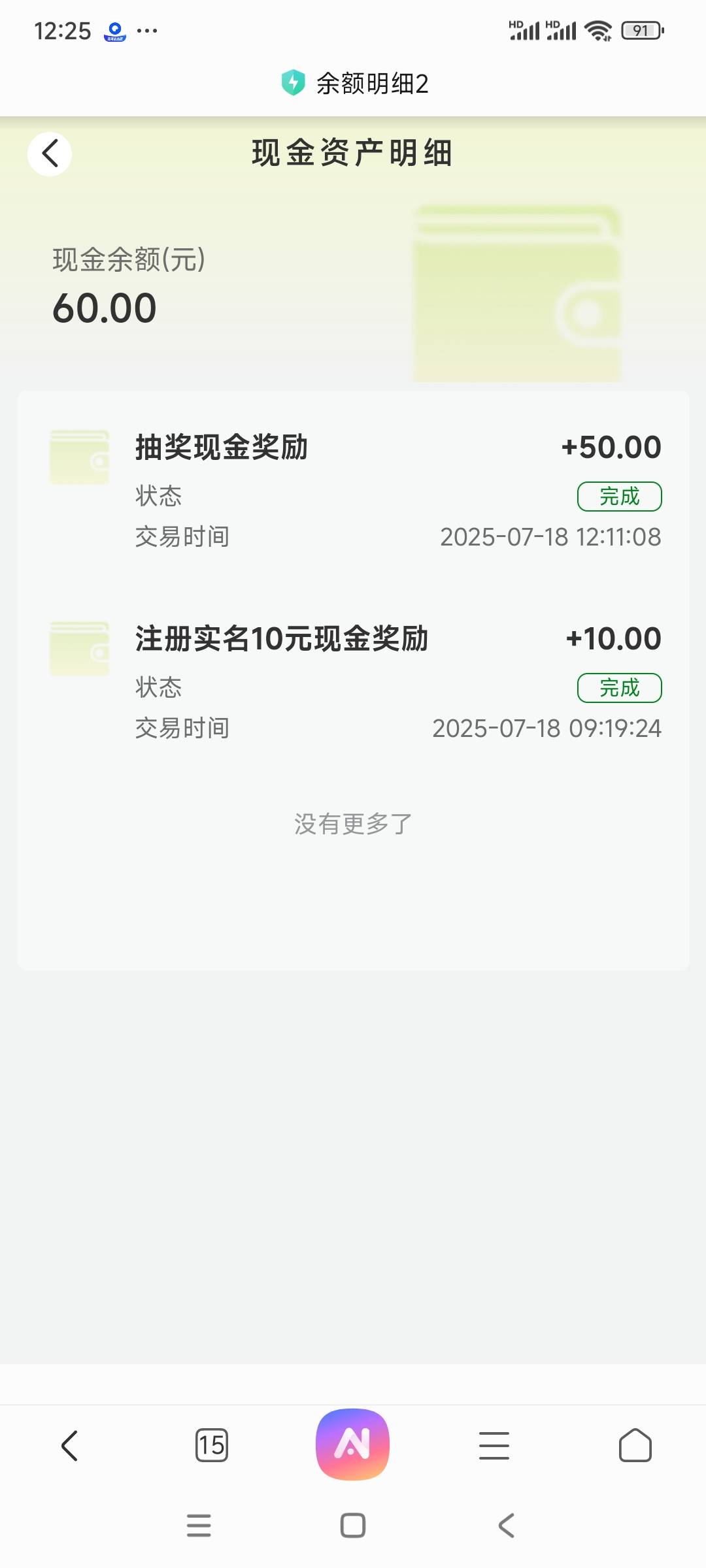Viewport: 706px width, 1568px height.
Task: Tap the browser back arrow in bottom toolbar
Action: 70,1445
